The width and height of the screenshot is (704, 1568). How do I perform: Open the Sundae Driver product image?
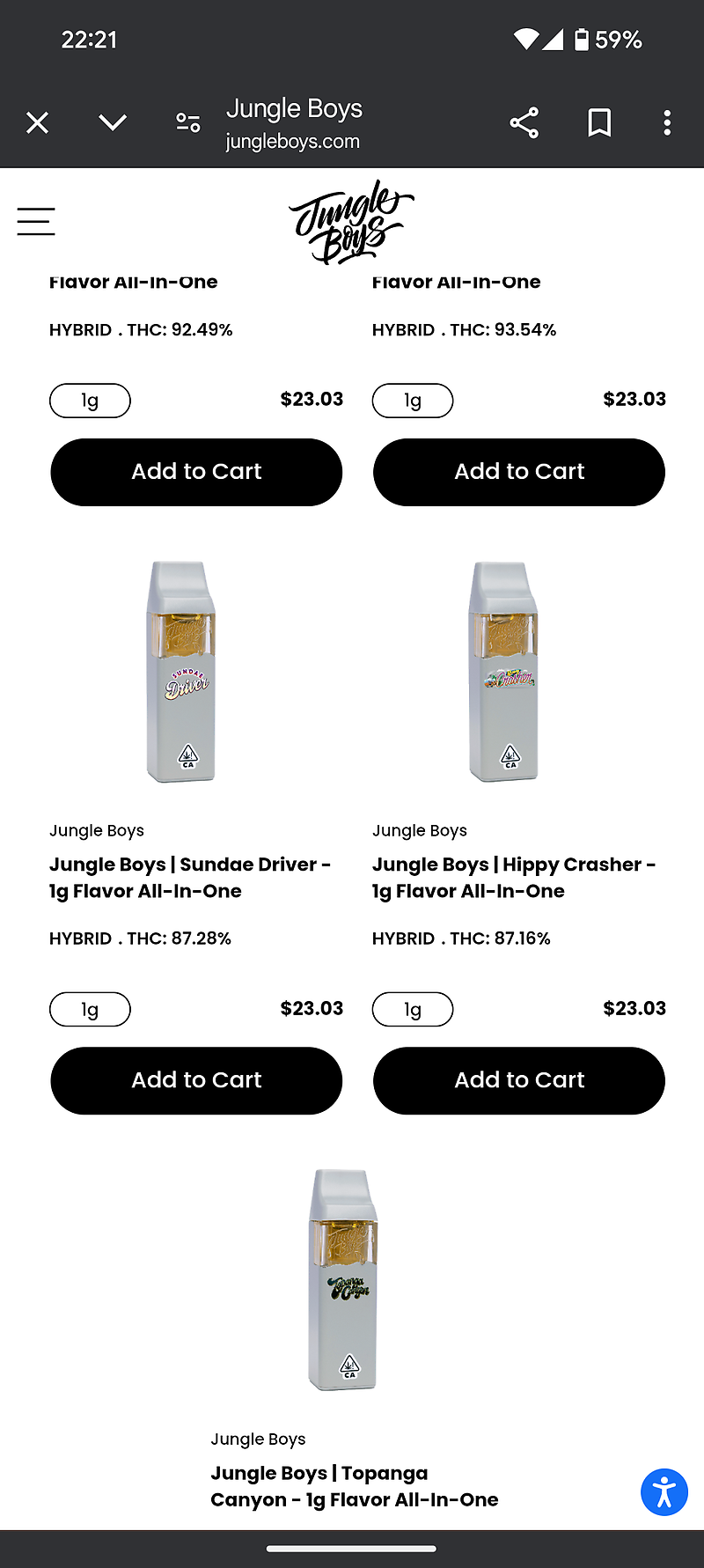click(181, 672)
